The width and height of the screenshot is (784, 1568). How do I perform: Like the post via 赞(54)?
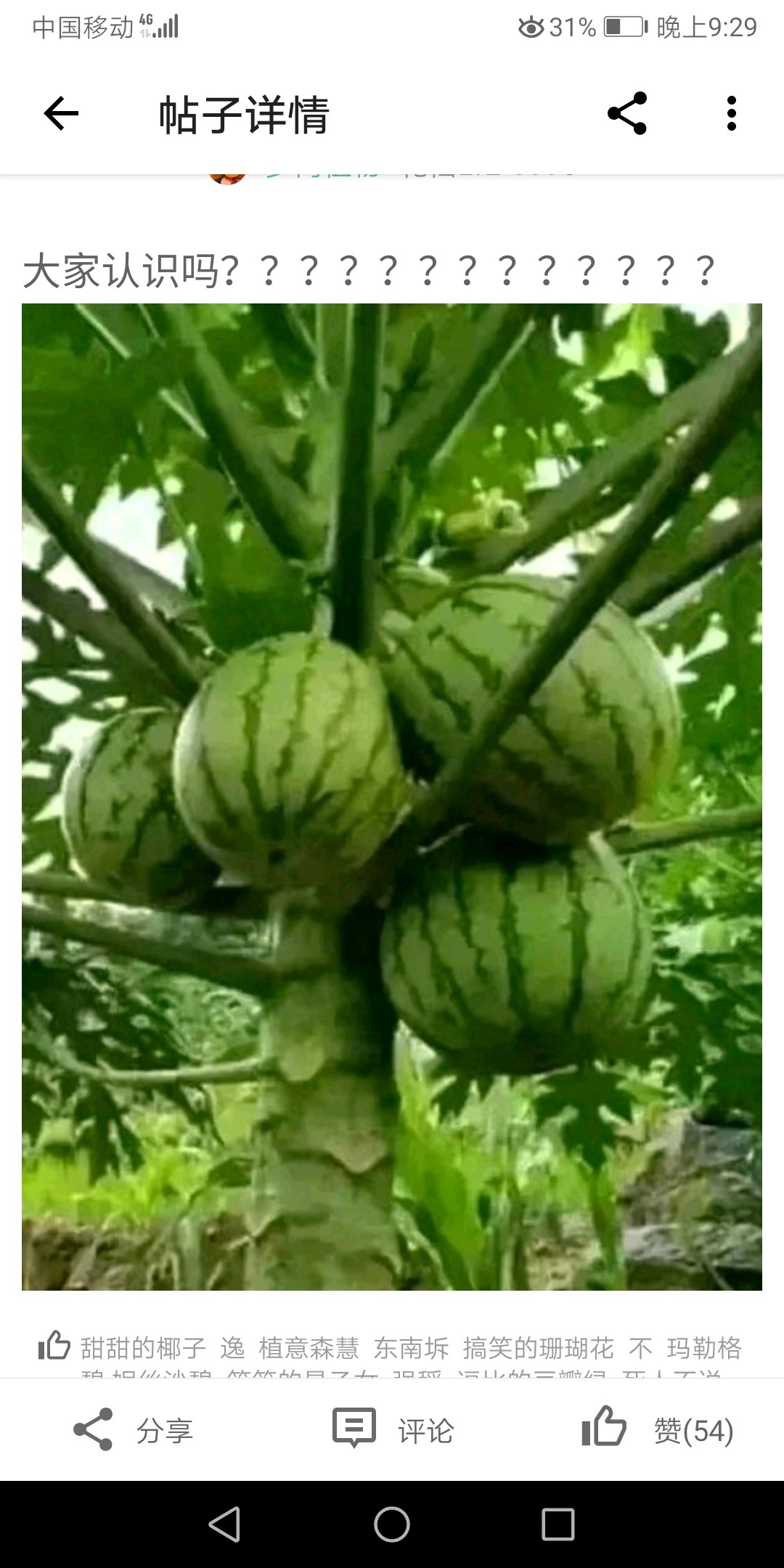[x=658, y=1431]
